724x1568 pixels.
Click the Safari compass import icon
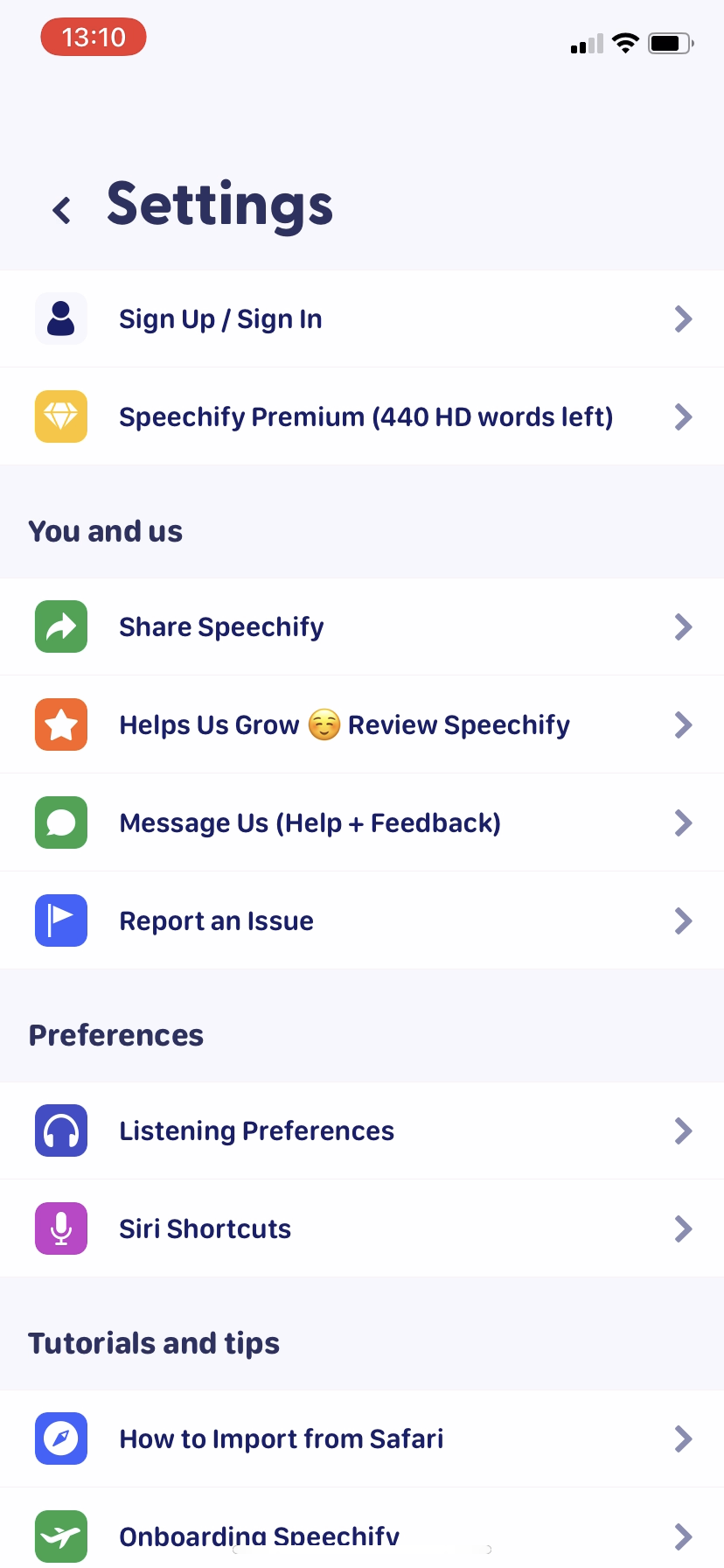pyautogui.click(x=61, y=1438)
